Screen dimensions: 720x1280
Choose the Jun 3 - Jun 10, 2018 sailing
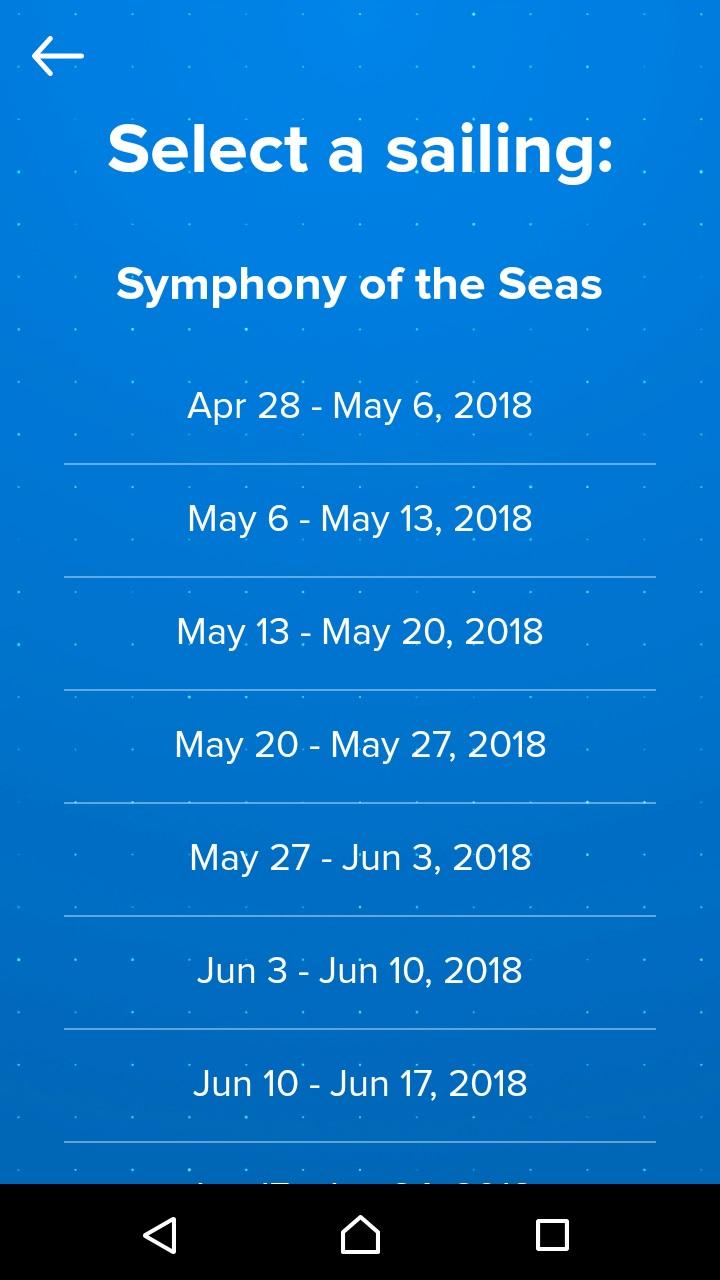pyautogui.click(x=360, y=971)
